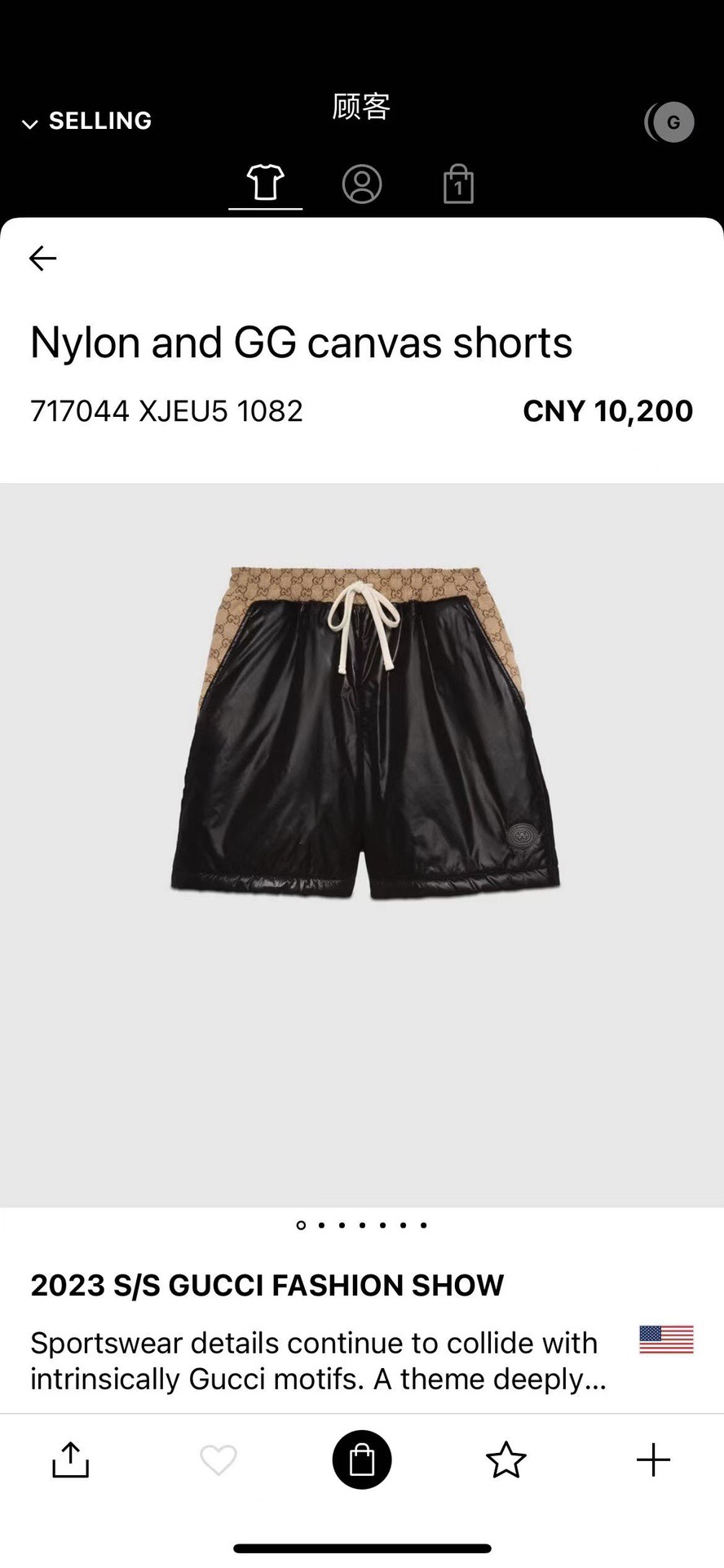Open the shopping bag tab
724x1568 pixels.
pyautogui.click(x=458, y=184)
